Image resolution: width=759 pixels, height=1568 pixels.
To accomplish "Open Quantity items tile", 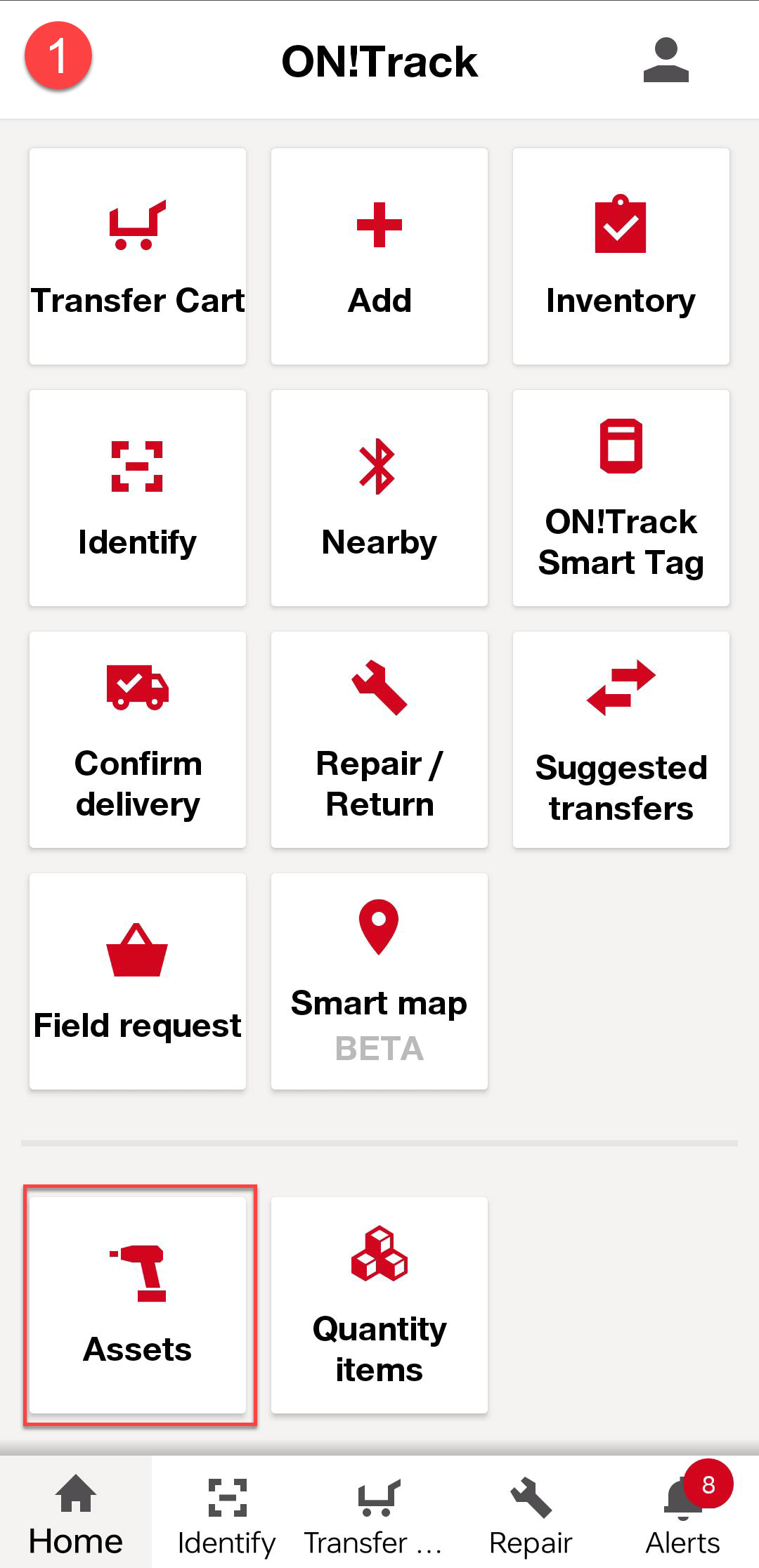I will [379, 1305].
